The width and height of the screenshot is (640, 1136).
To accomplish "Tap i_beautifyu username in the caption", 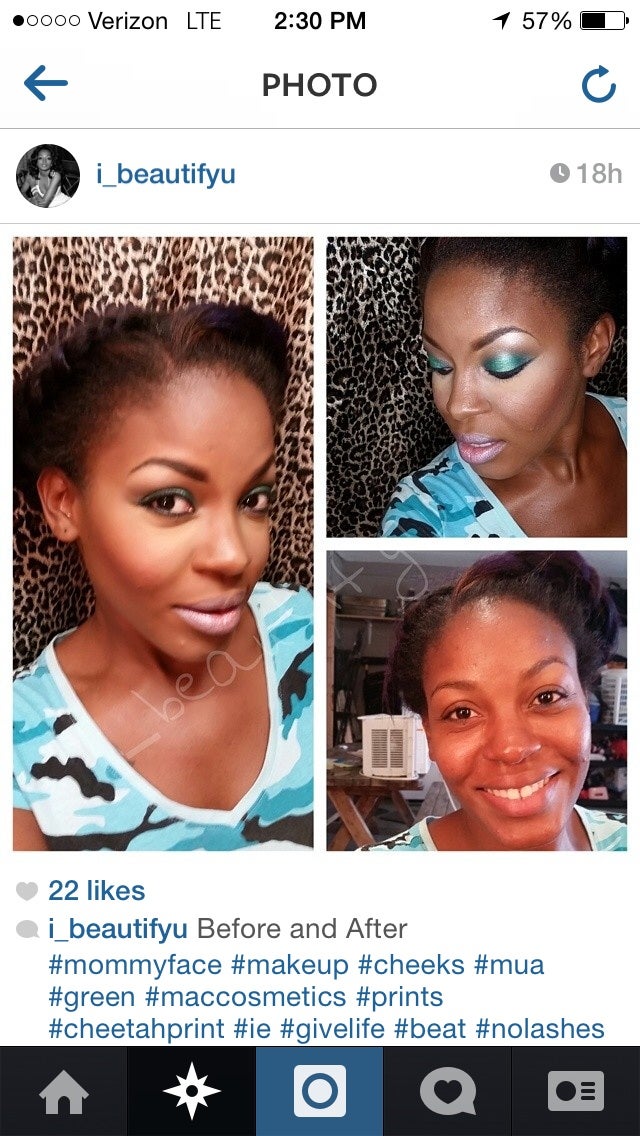I will tap(118, 929).
